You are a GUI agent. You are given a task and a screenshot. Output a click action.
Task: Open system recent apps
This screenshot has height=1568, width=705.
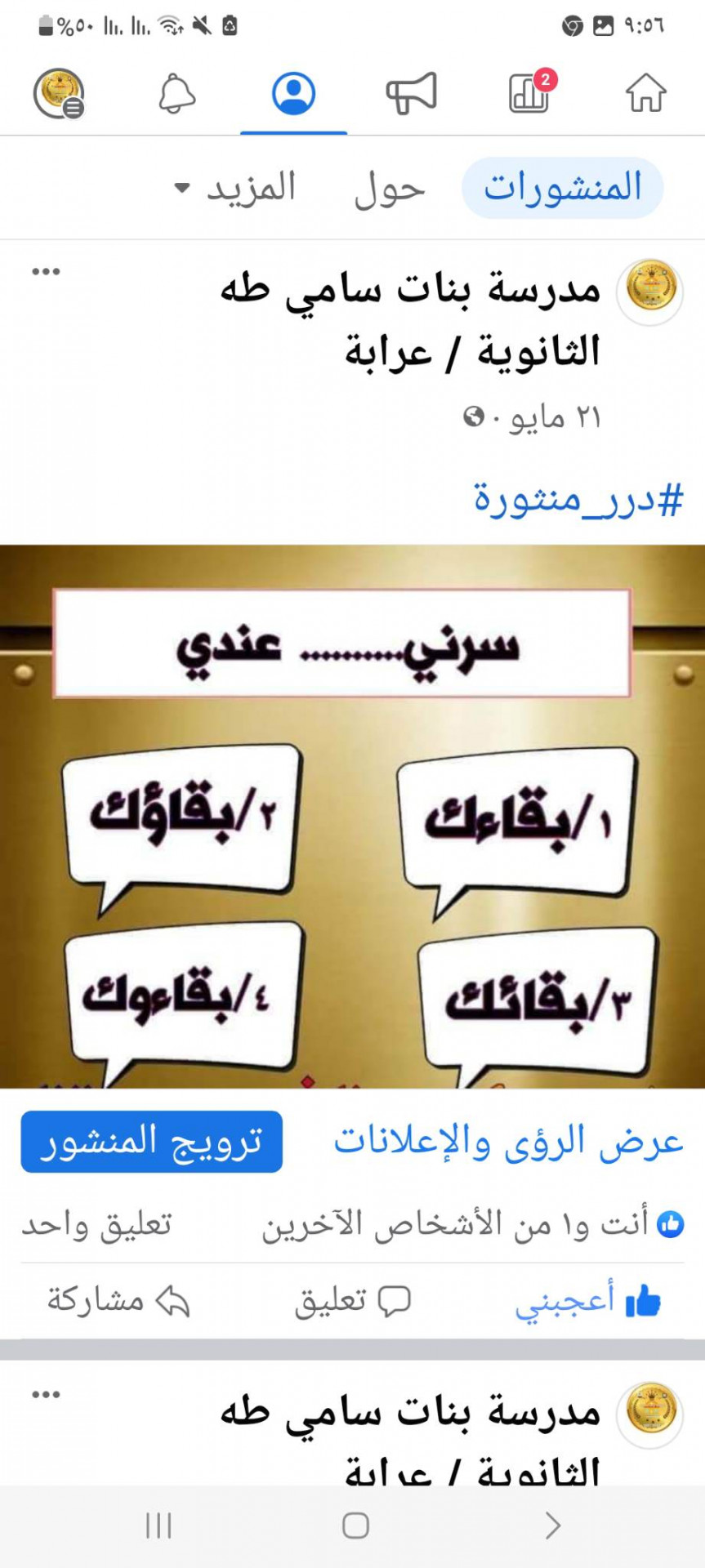pyautogui.click(x=158, y=1525)
